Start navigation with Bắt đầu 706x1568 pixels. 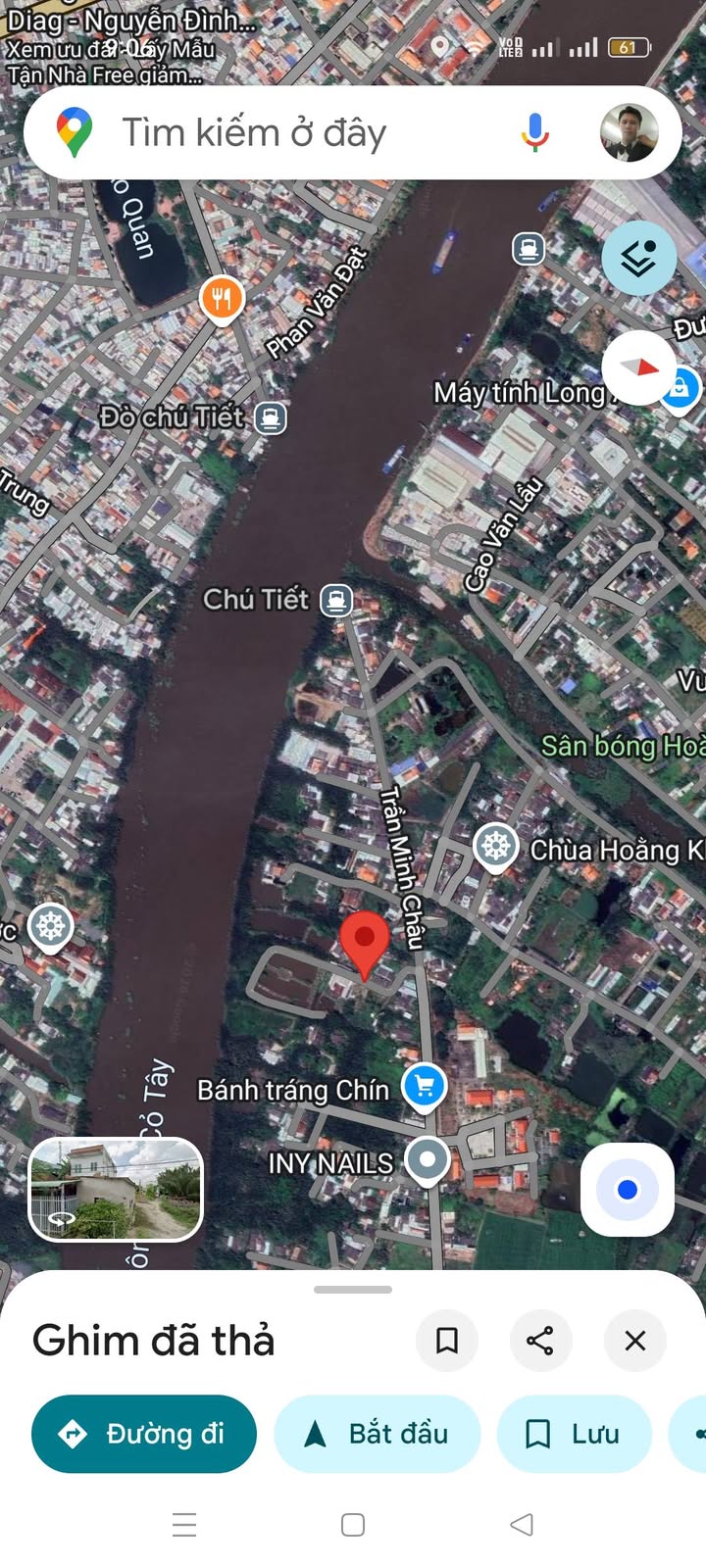(x=378, y=1434)
